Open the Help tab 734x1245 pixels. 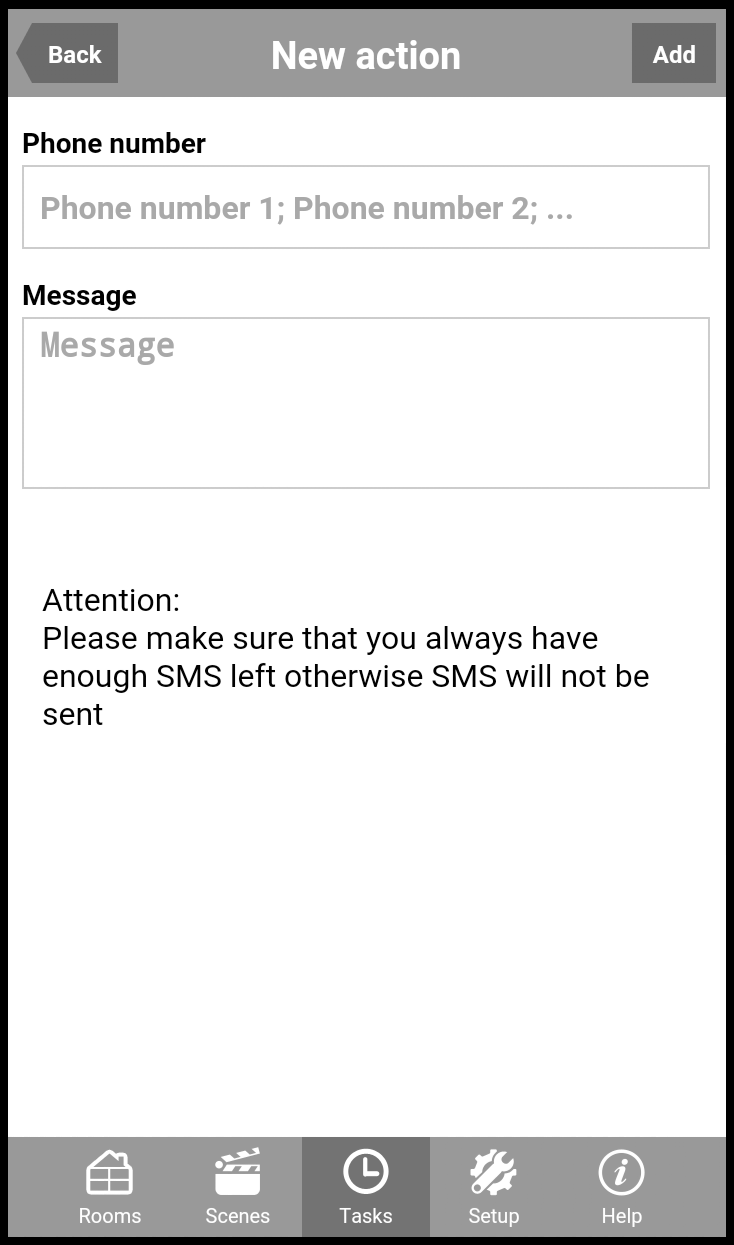coord(621,1188)
